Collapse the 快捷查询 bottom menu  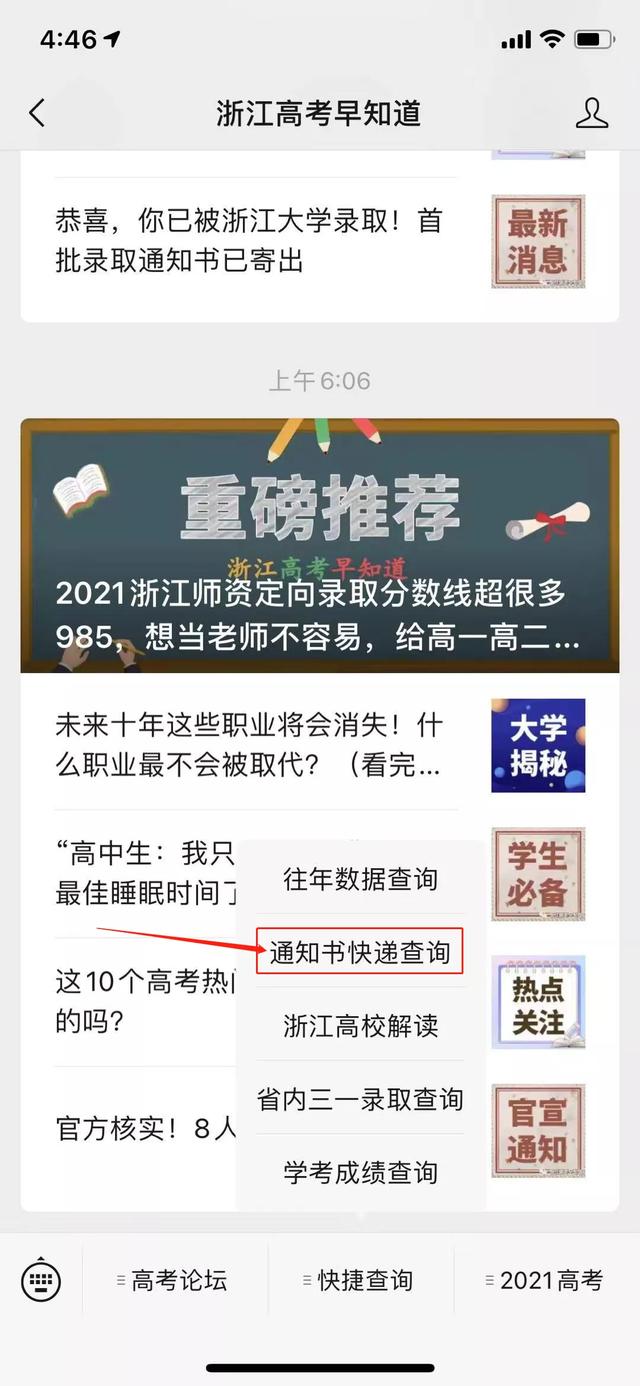[x=362, y=1280]
